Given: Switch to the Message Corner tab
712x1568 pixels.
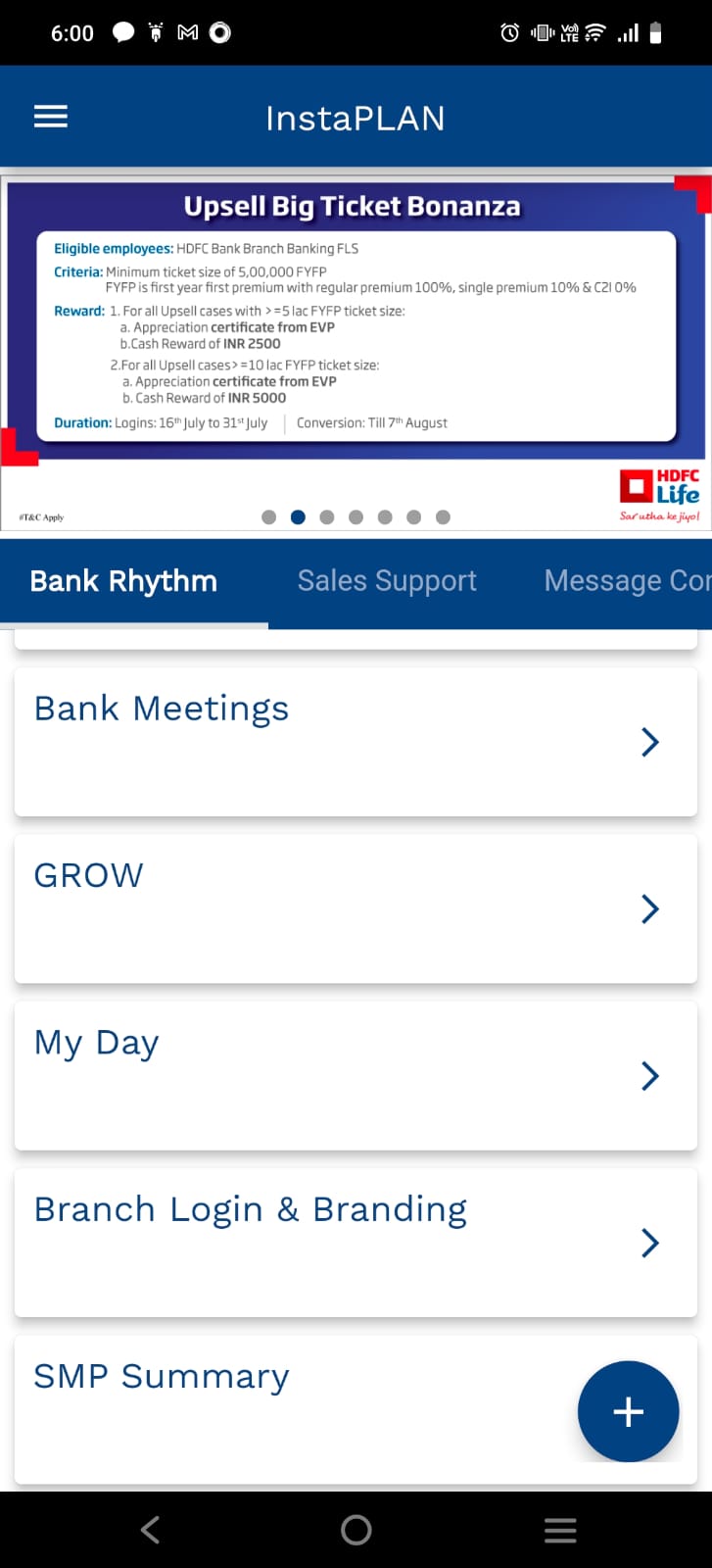Looking at the screenshot, I should click(628, 581).
